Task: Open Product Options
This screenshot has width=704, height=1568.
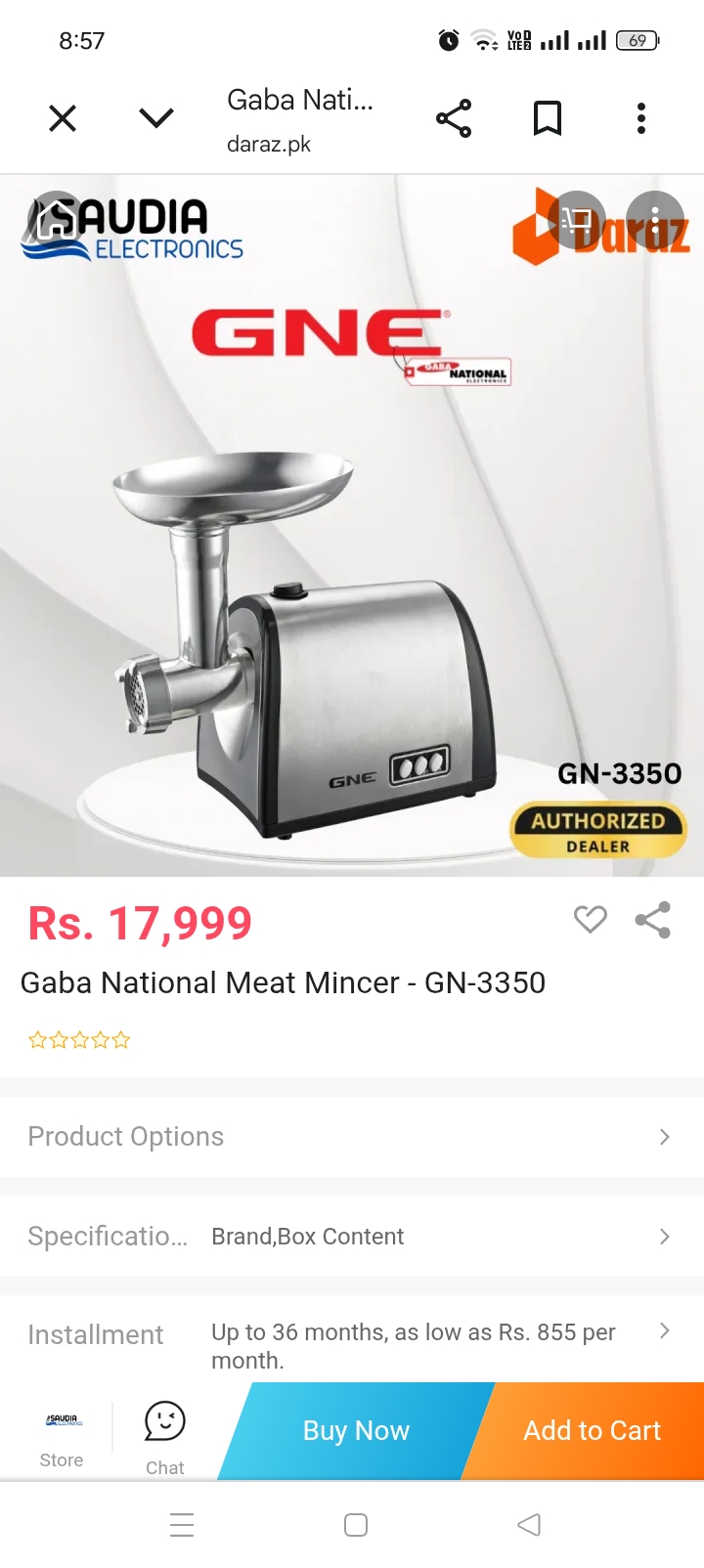Action: (x=352, y=1137)
